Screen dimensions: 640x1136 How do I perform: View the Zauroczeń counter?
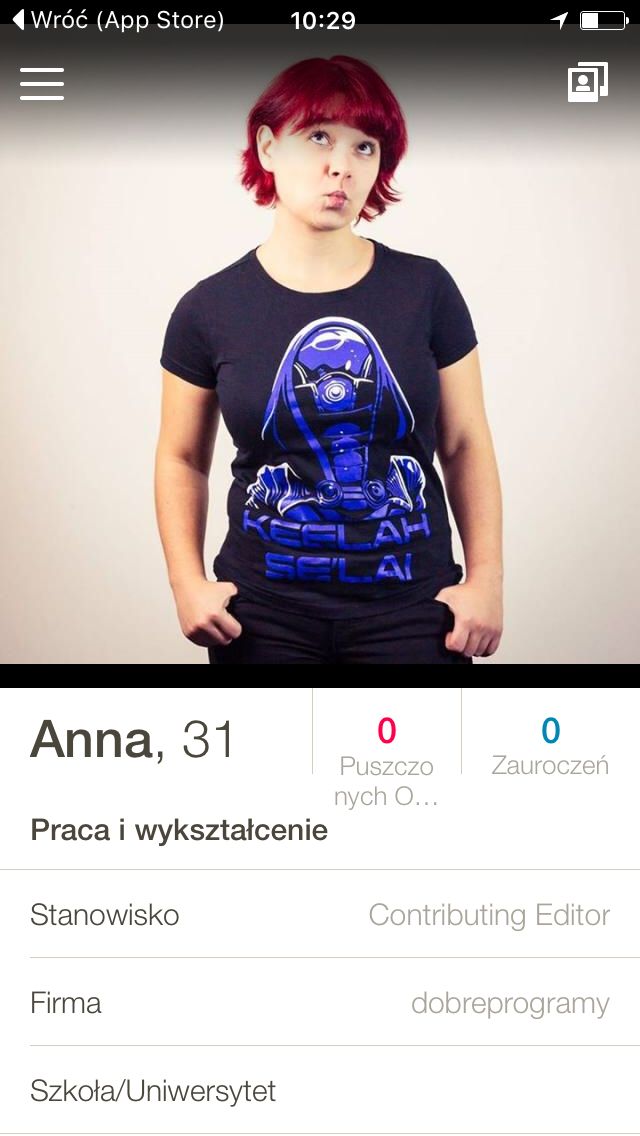[550, 746]
